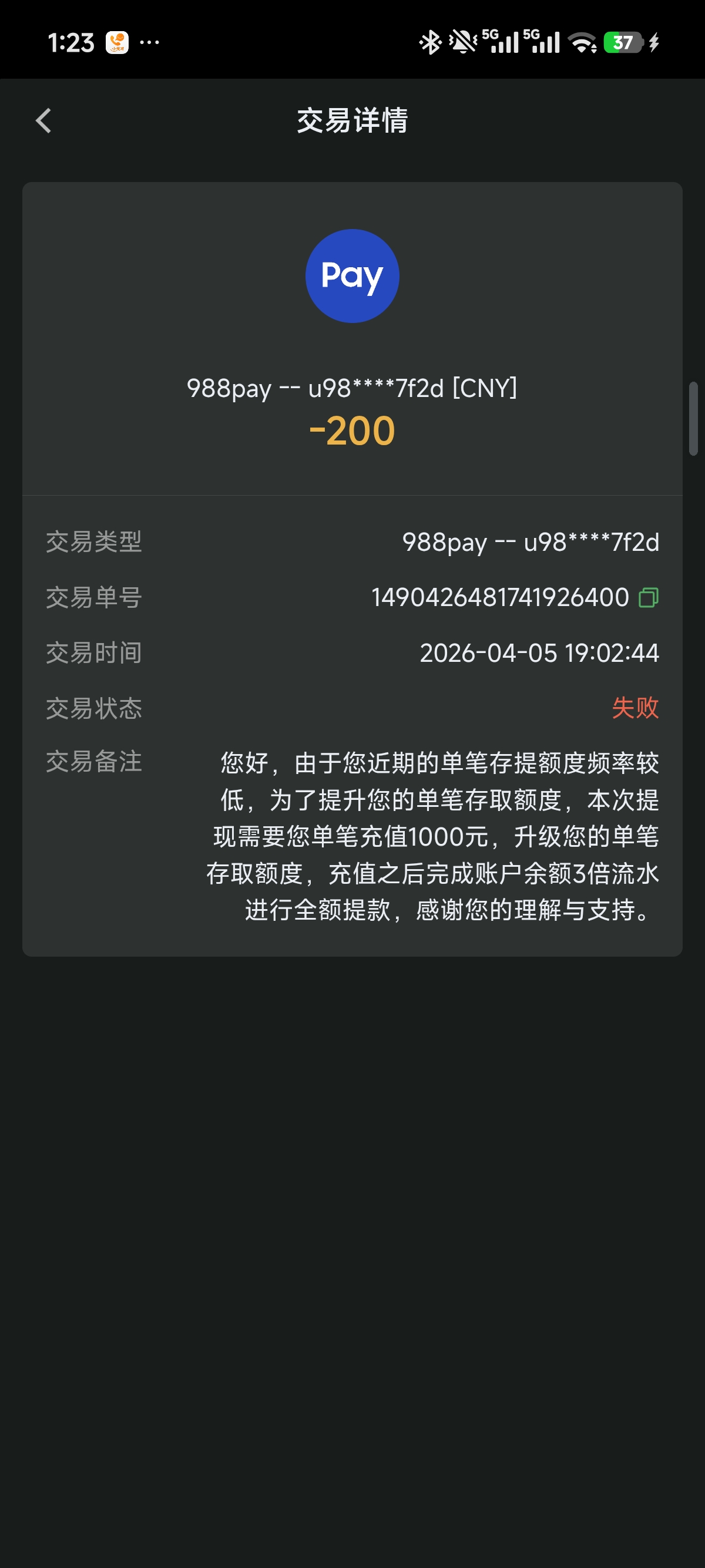Tap the blue Pay logo

pos(352,276)
